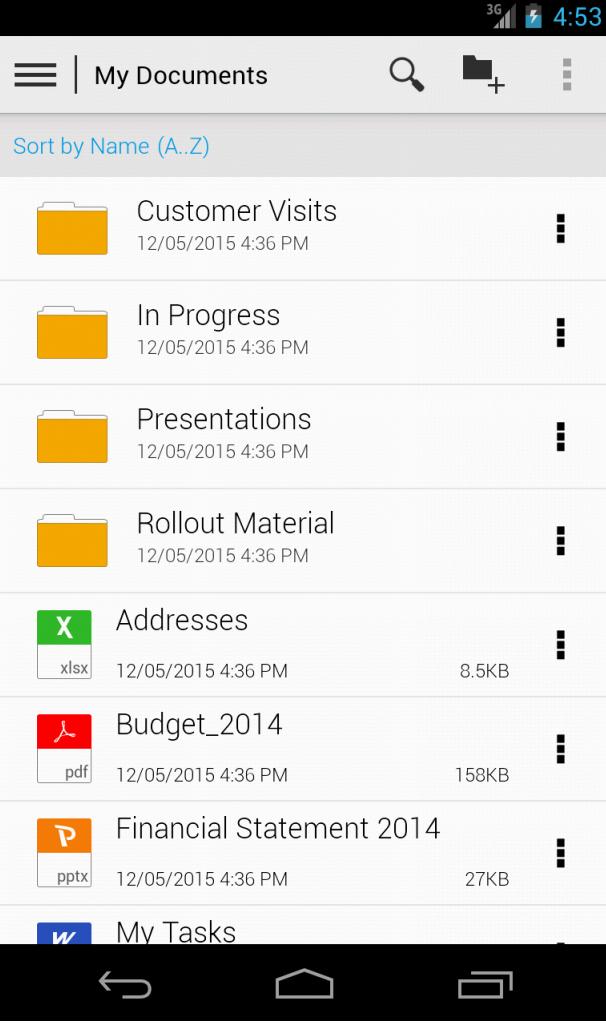Open the Customer Visits folder
Viewport: 606px width, 1023px height.
pos(237,226)
